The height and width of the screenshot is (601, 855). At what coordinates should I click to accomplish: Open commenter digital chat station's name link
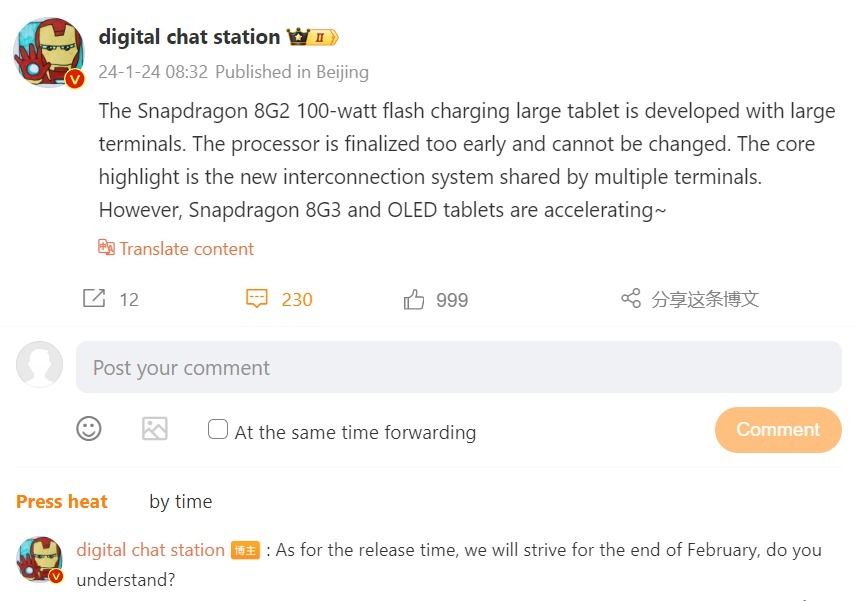click(150, 550)
